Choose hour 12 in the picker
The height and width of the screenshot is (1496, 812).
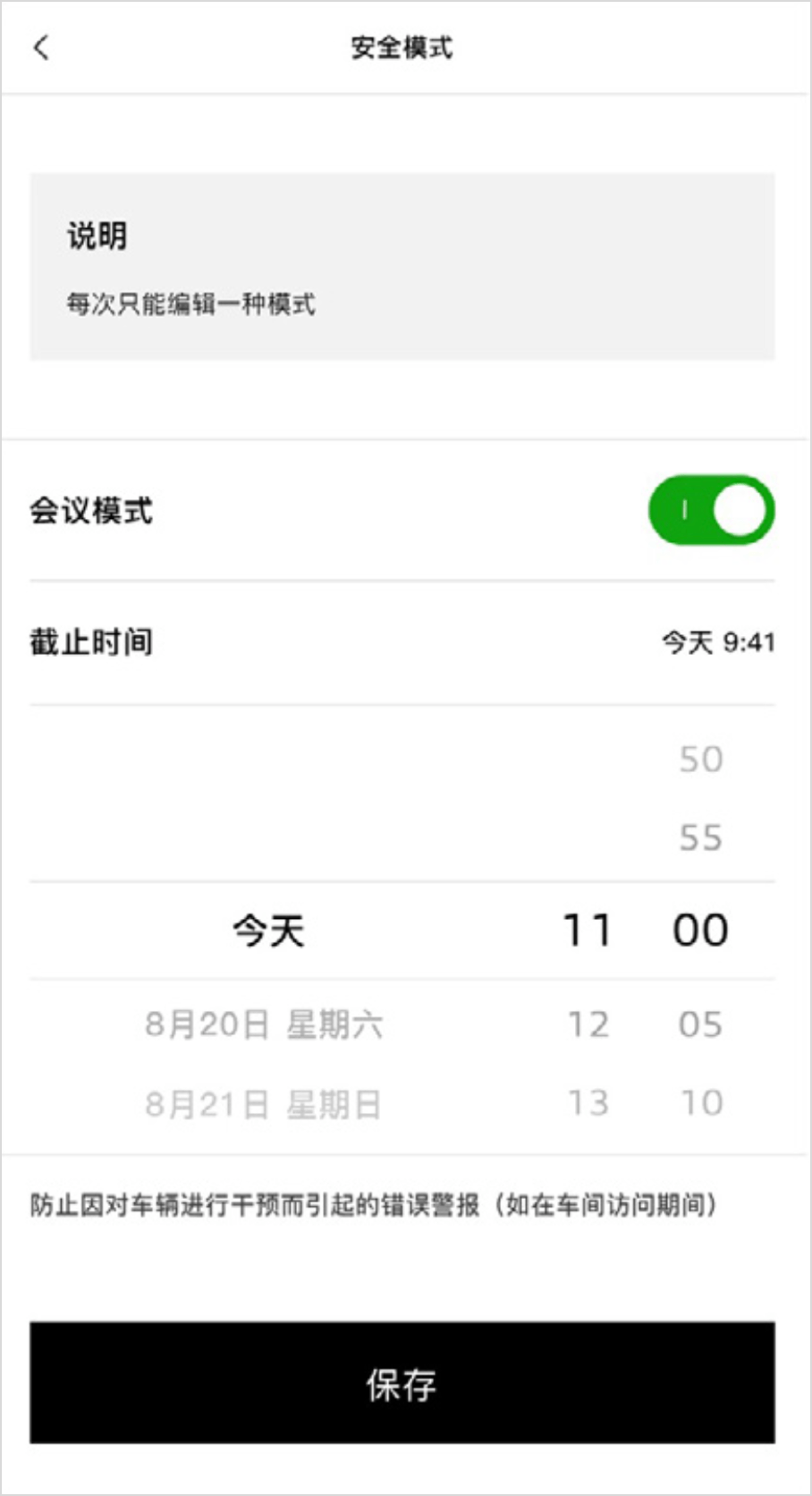(x=588, y=1024)
